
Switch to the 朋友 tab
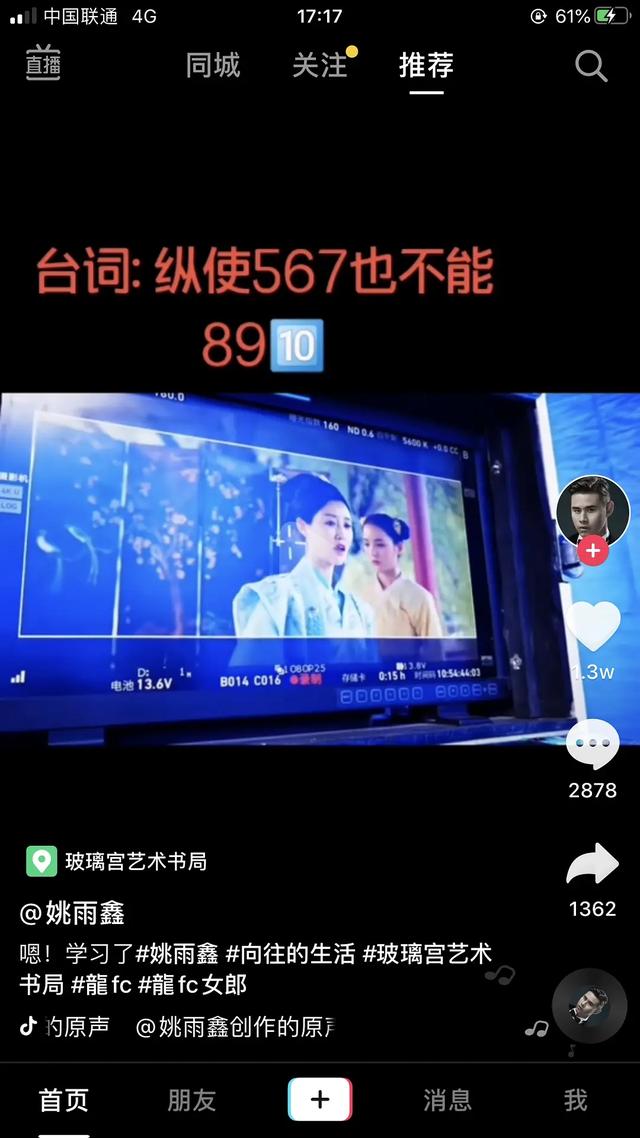191,1100
